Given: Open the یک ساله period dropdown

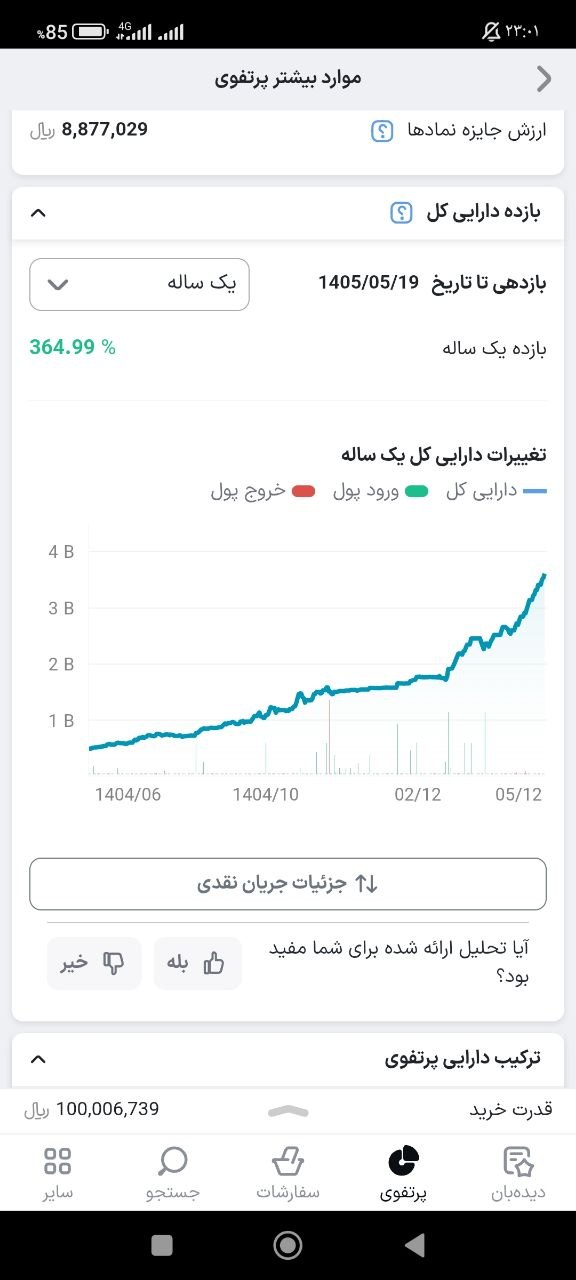Looking at the screenshot, I should (139, 284).
